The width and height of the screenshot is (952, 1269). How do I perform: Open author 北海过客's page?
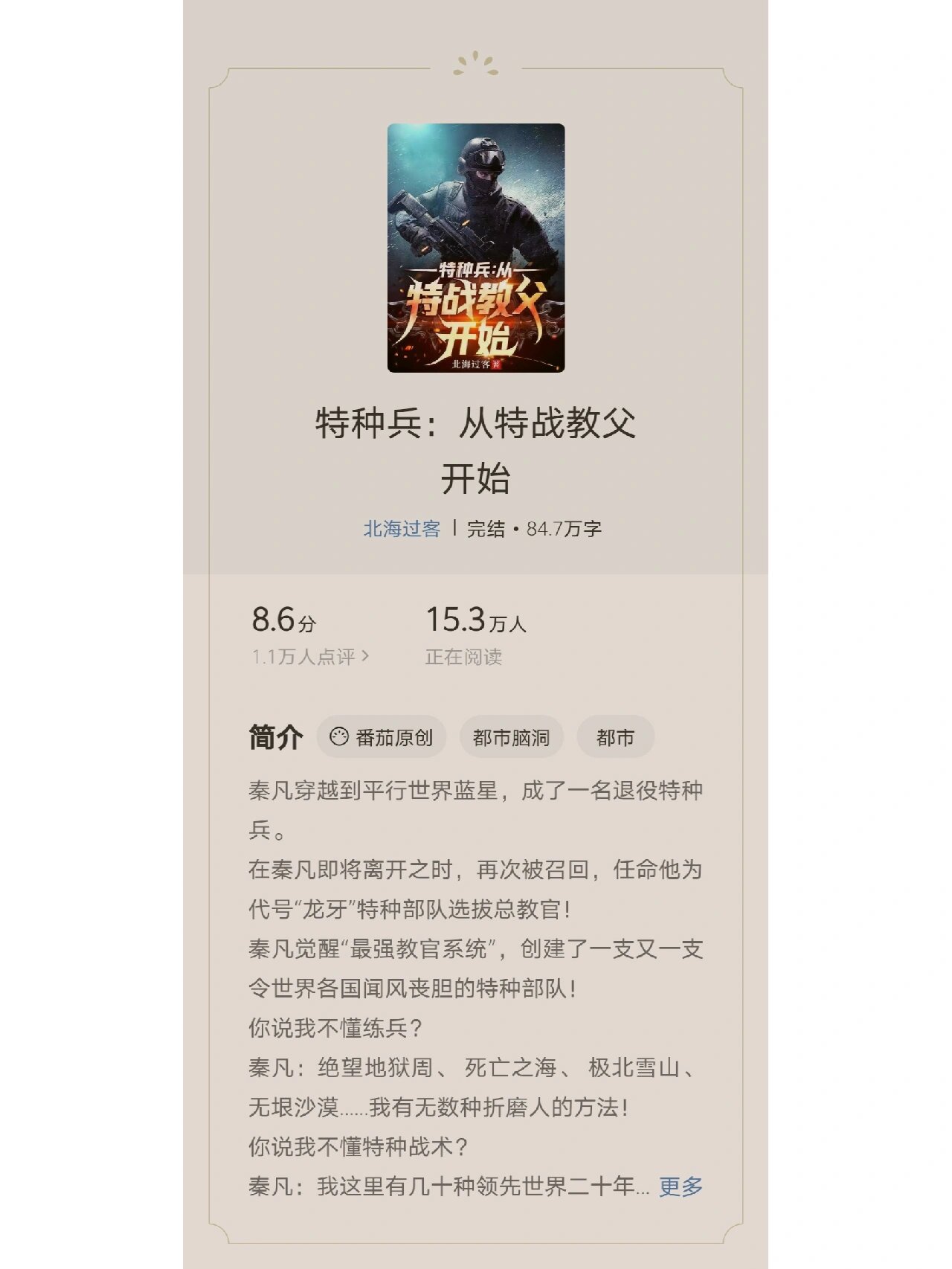pos(402,529)
